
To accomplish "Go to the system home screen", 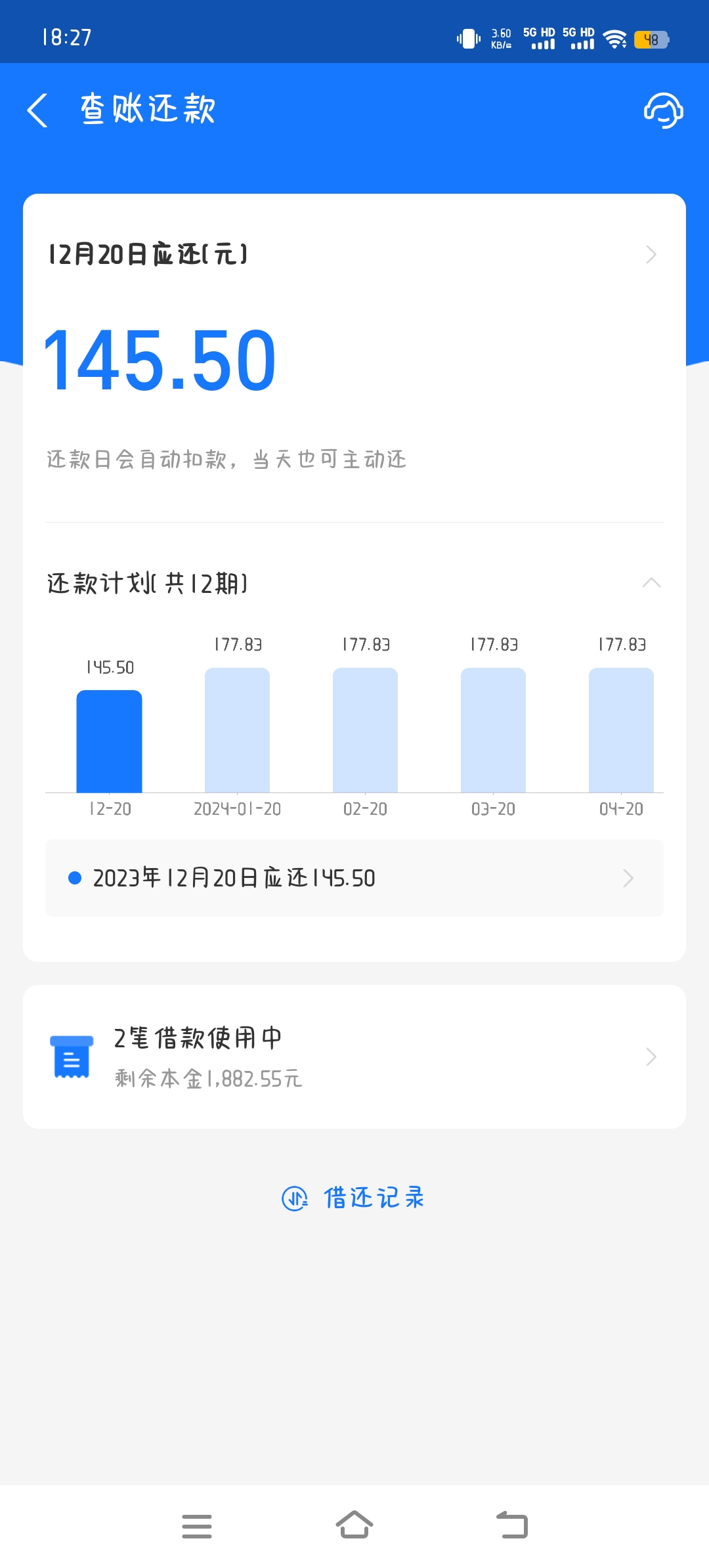I will pyautogui.click(x=354, y=1526).
